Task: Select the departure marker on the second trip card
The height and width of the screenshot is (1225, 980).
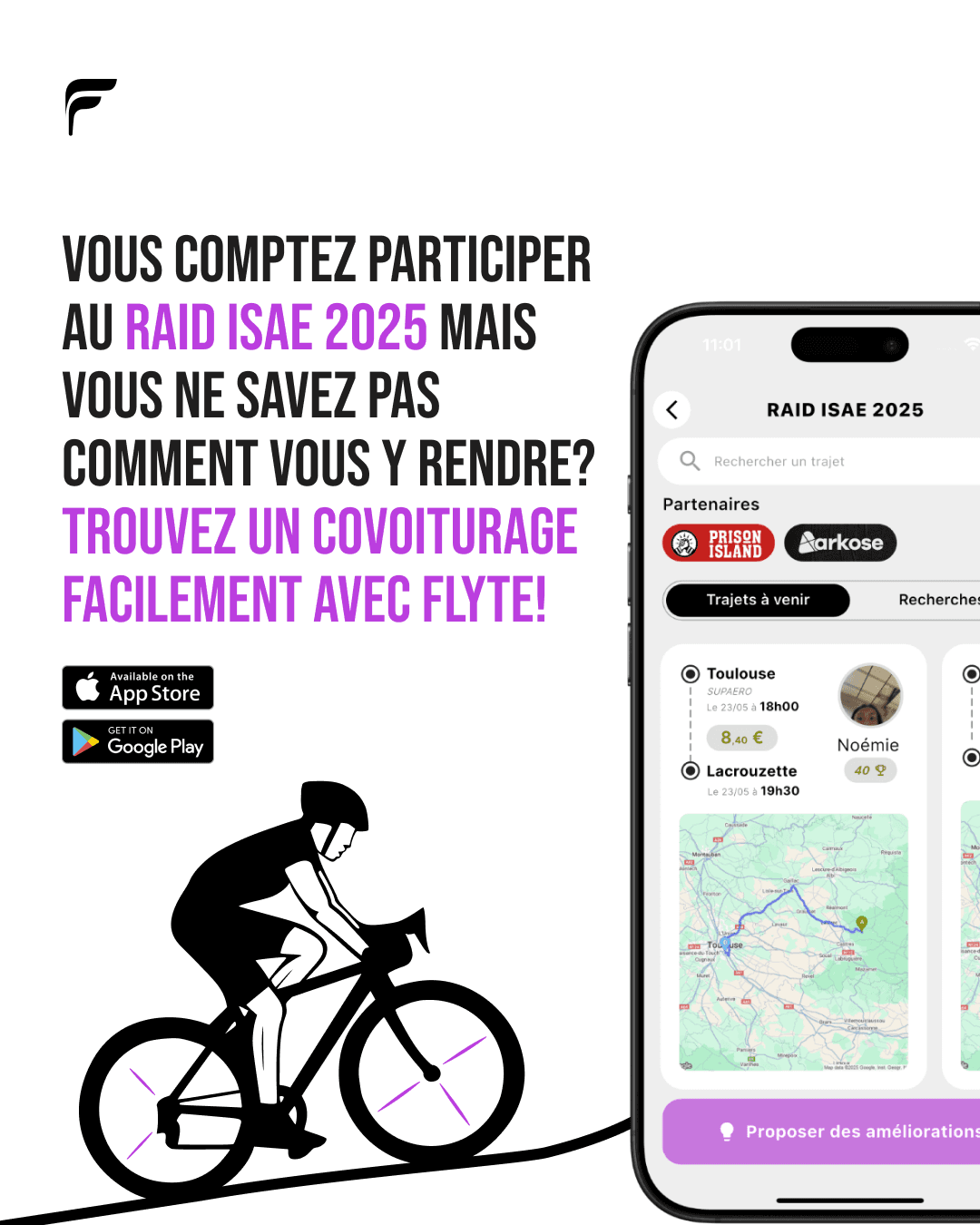Action: click(x=972, y=673)
